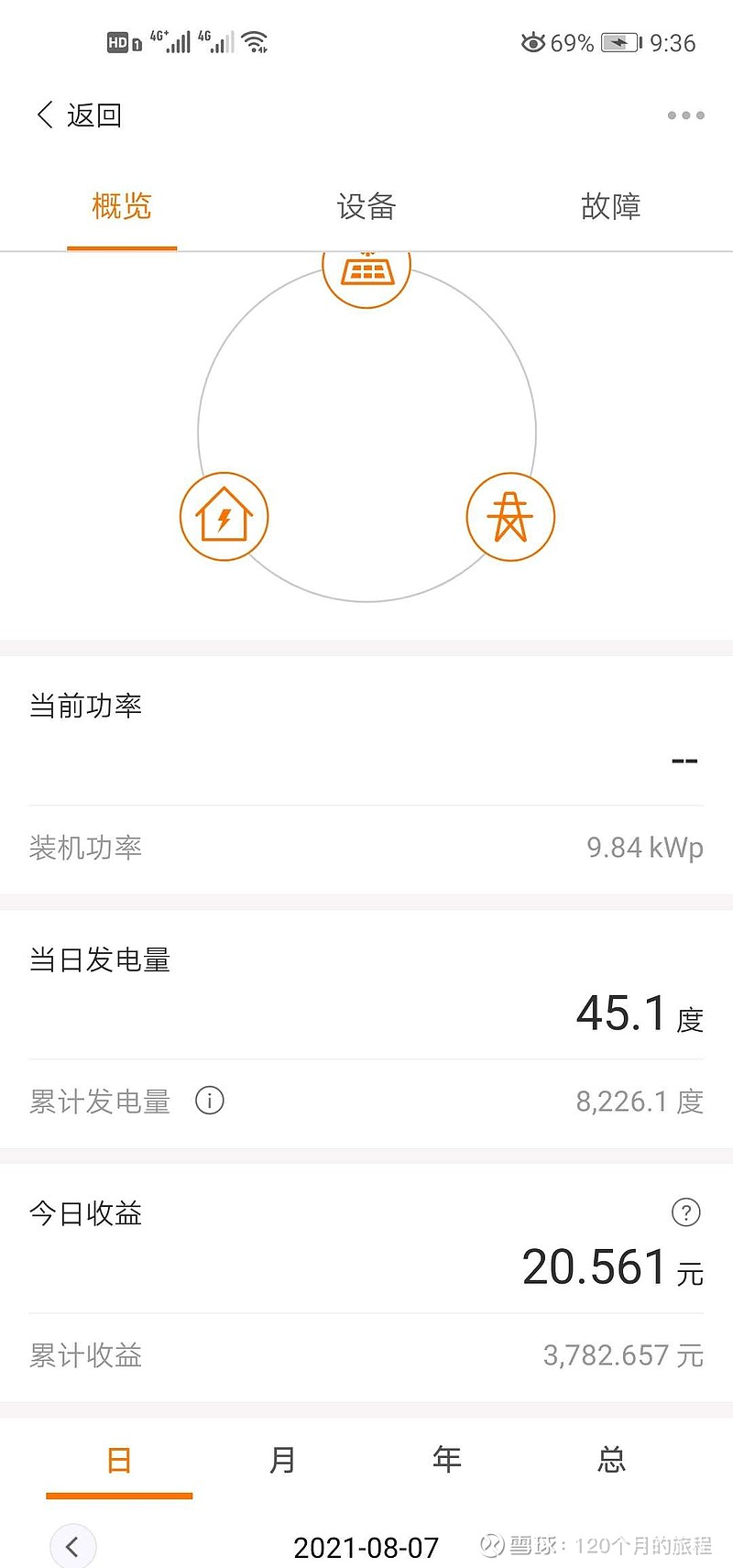The height and width of the screenshot is (1568, 733).
Task: Switch to the 月 period tab
Action: point(283,1460)
